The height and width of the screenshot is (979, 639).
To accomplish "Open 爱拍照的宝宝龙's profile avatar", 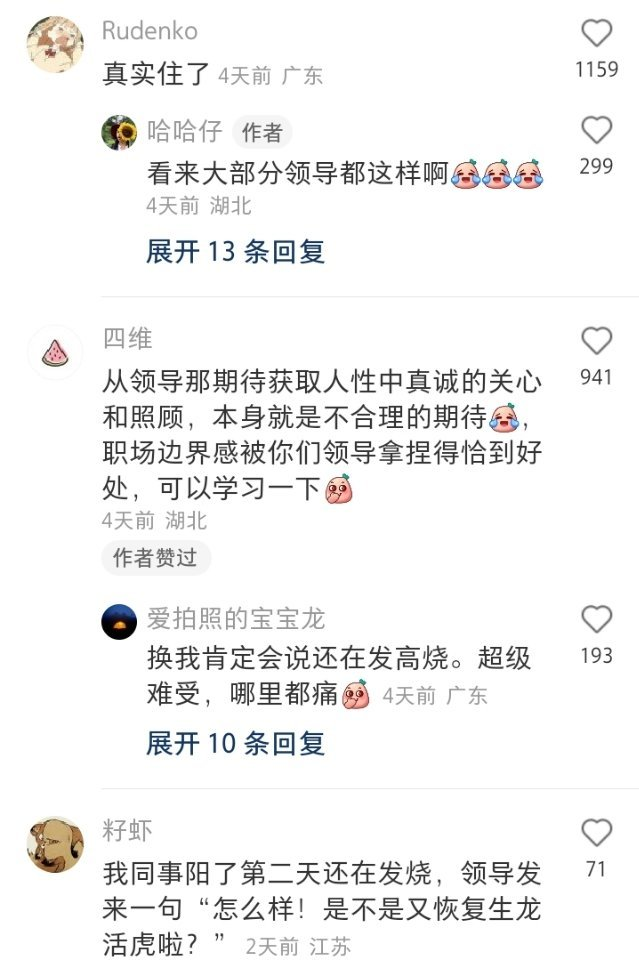I will (120, 621).
